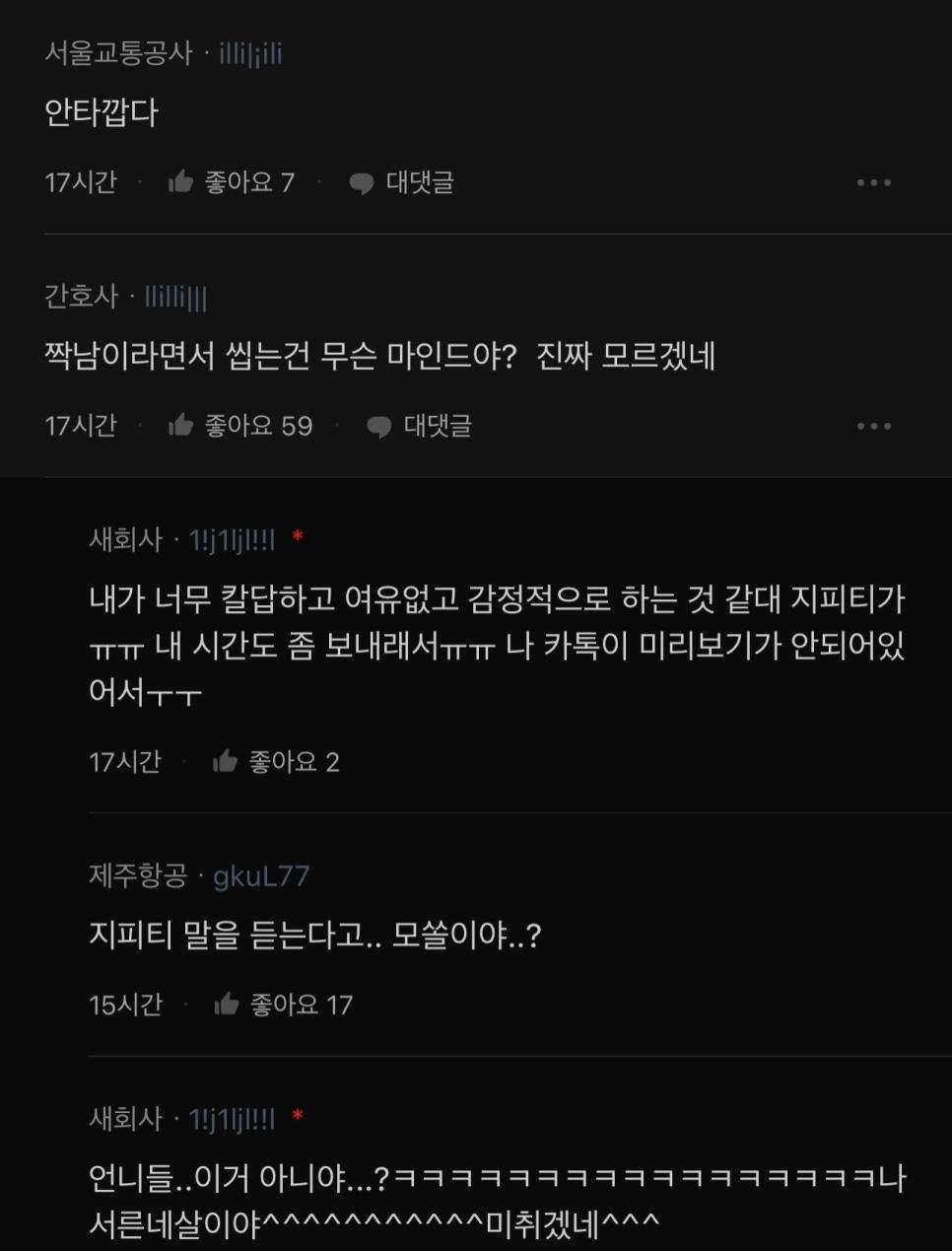Open the overflow menu on the 서울교통공사 comment
Screen dimensions: 952x1251
tap(873, 182)
